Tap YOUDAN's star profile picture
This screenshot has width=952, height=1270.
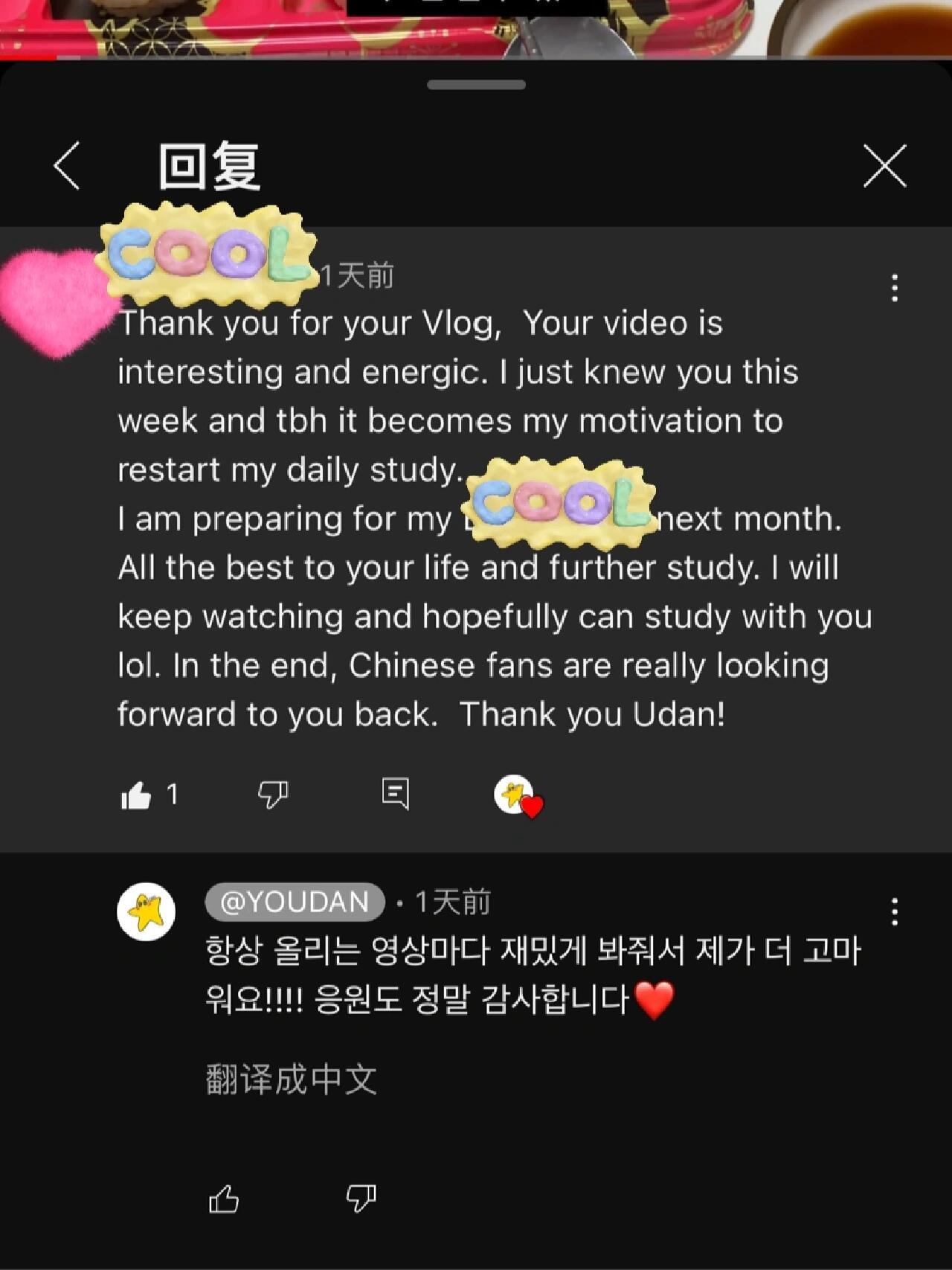click(147, 912)
